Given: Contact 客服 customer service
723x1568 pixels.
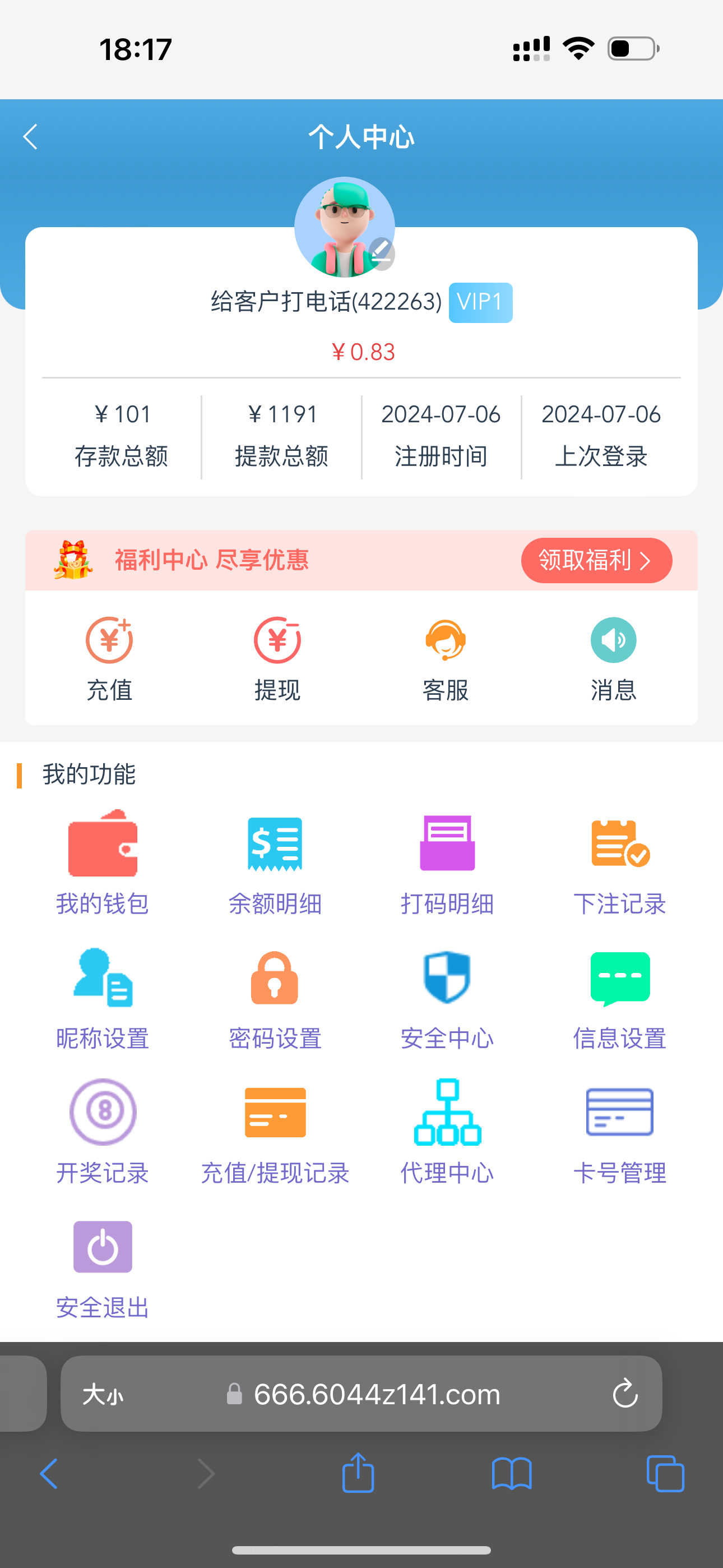Looking at the screenshot, I should coord(446,658).
